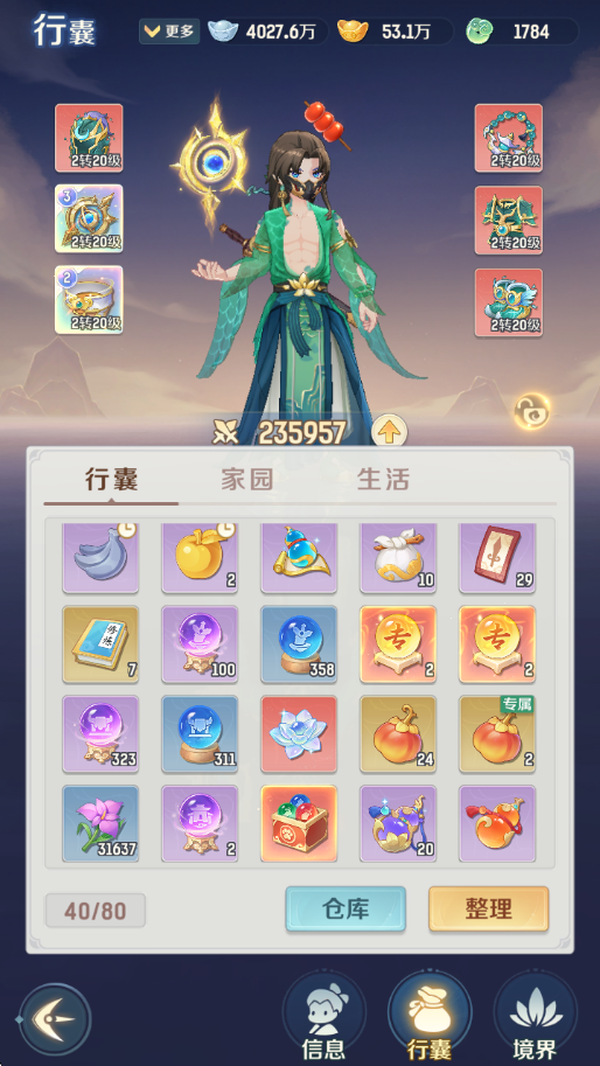Tap the power-up arrow beside 235957
Viewport: 600px width, 1066px height.
pyautogui.click(x=389, y=432)
